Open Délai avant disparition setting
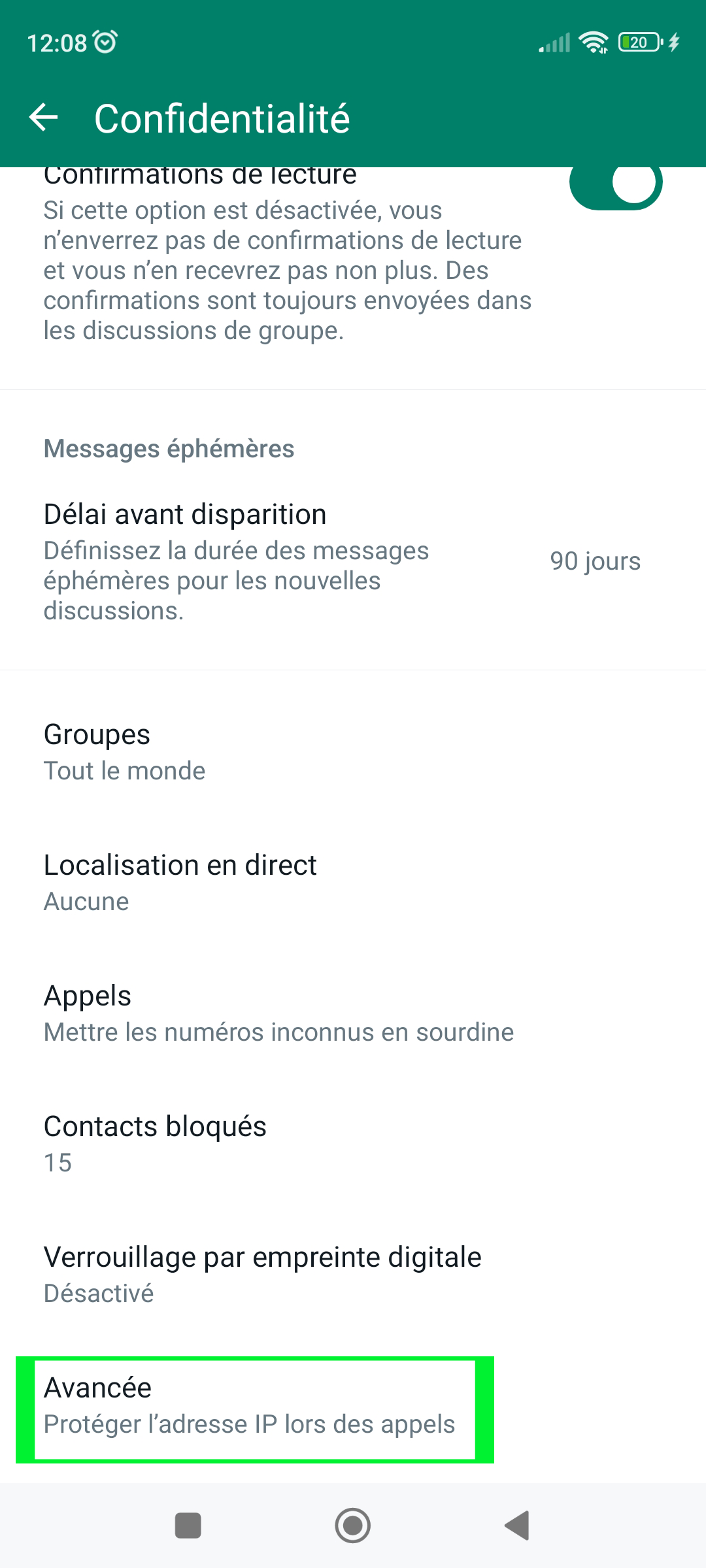The width and height of the screenshot is (706, 1568). click(353, 561)
